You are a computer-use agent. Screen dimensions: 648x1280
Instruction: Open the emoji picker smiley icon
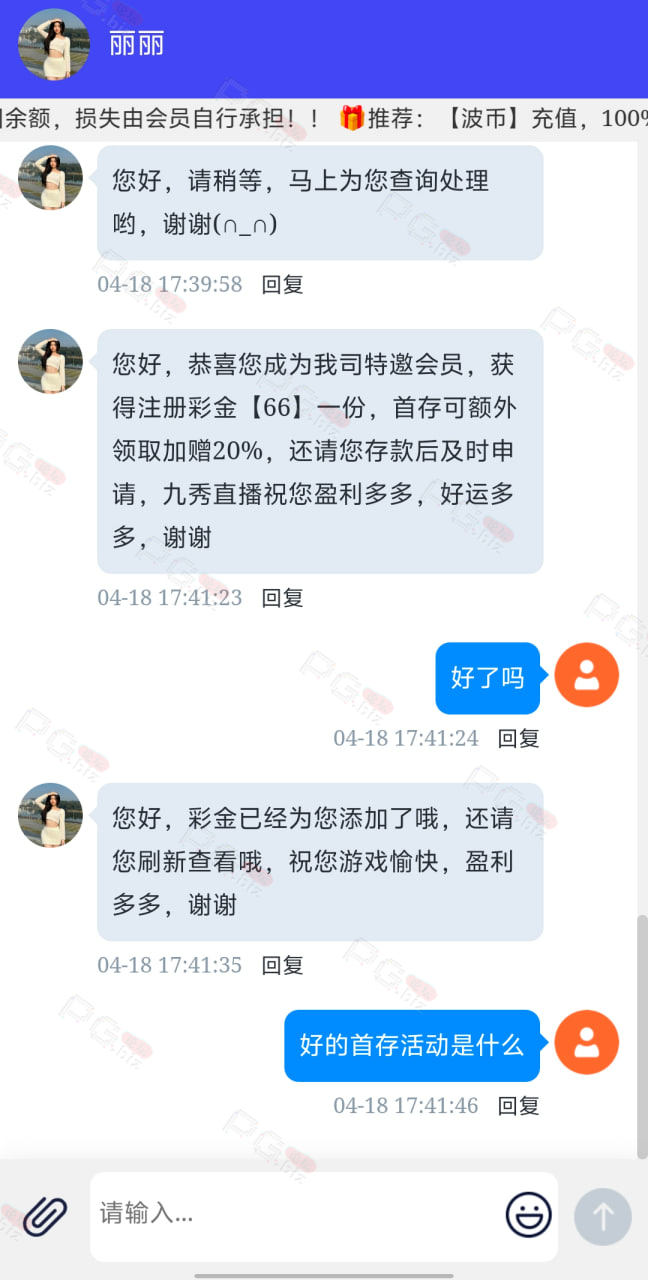click(528, 1216)
